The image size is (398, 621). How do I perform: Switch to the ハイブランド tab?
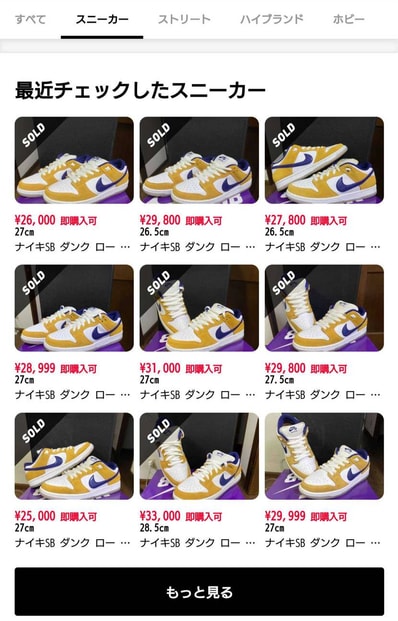[272, 19]
